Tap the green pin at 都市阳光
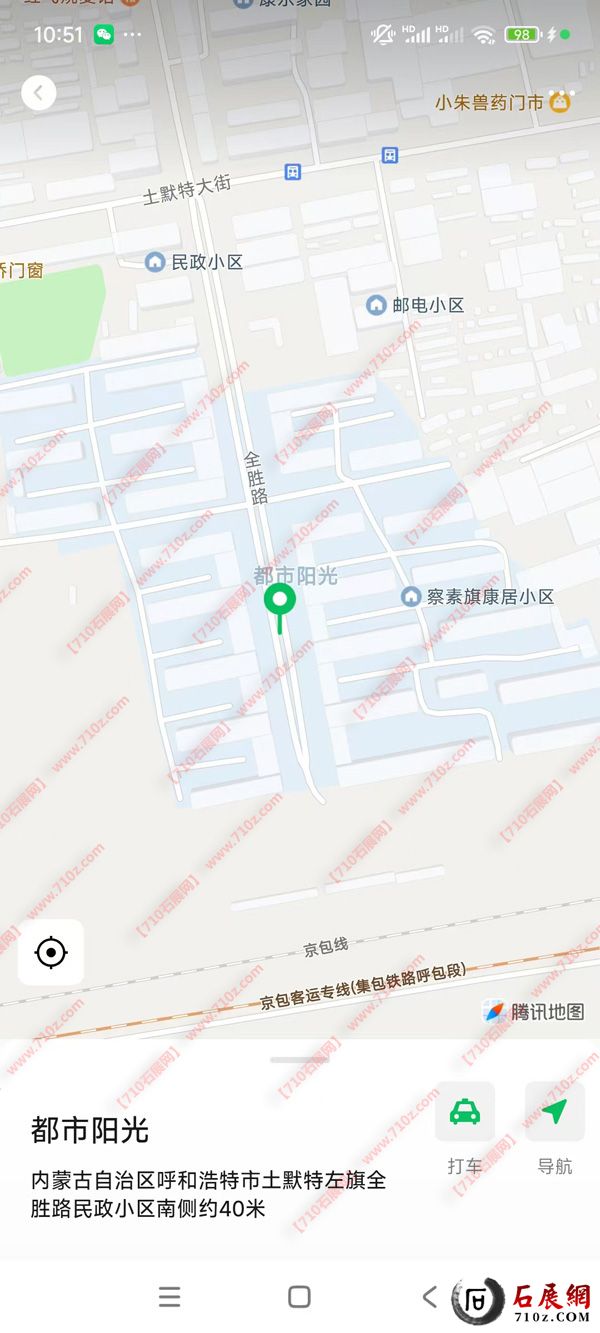Image resolution: width=600 pixels, height=1333 pixels. 280,603
